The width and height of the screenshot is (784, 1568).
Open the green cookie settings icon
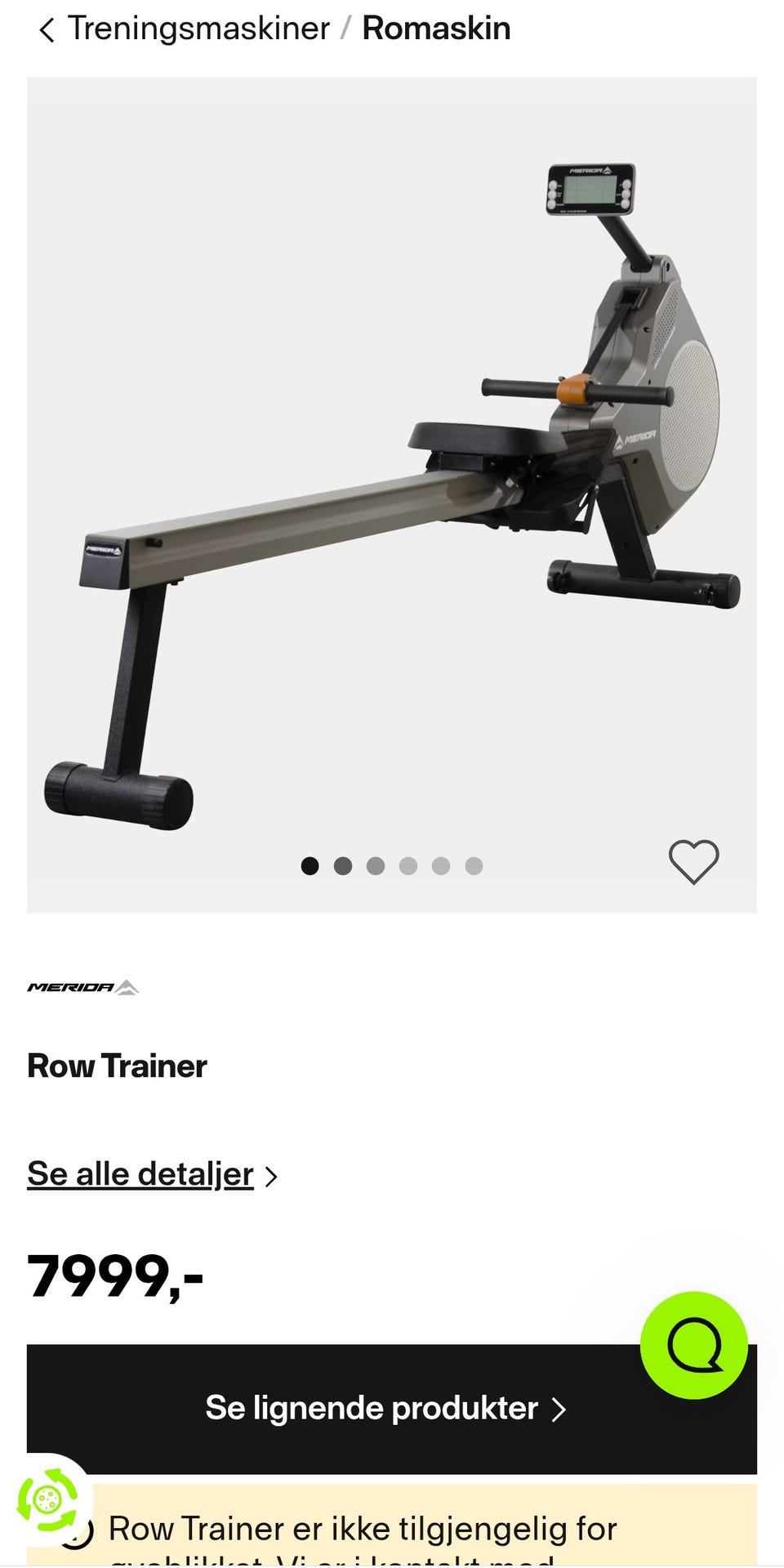coord(47,1499)
